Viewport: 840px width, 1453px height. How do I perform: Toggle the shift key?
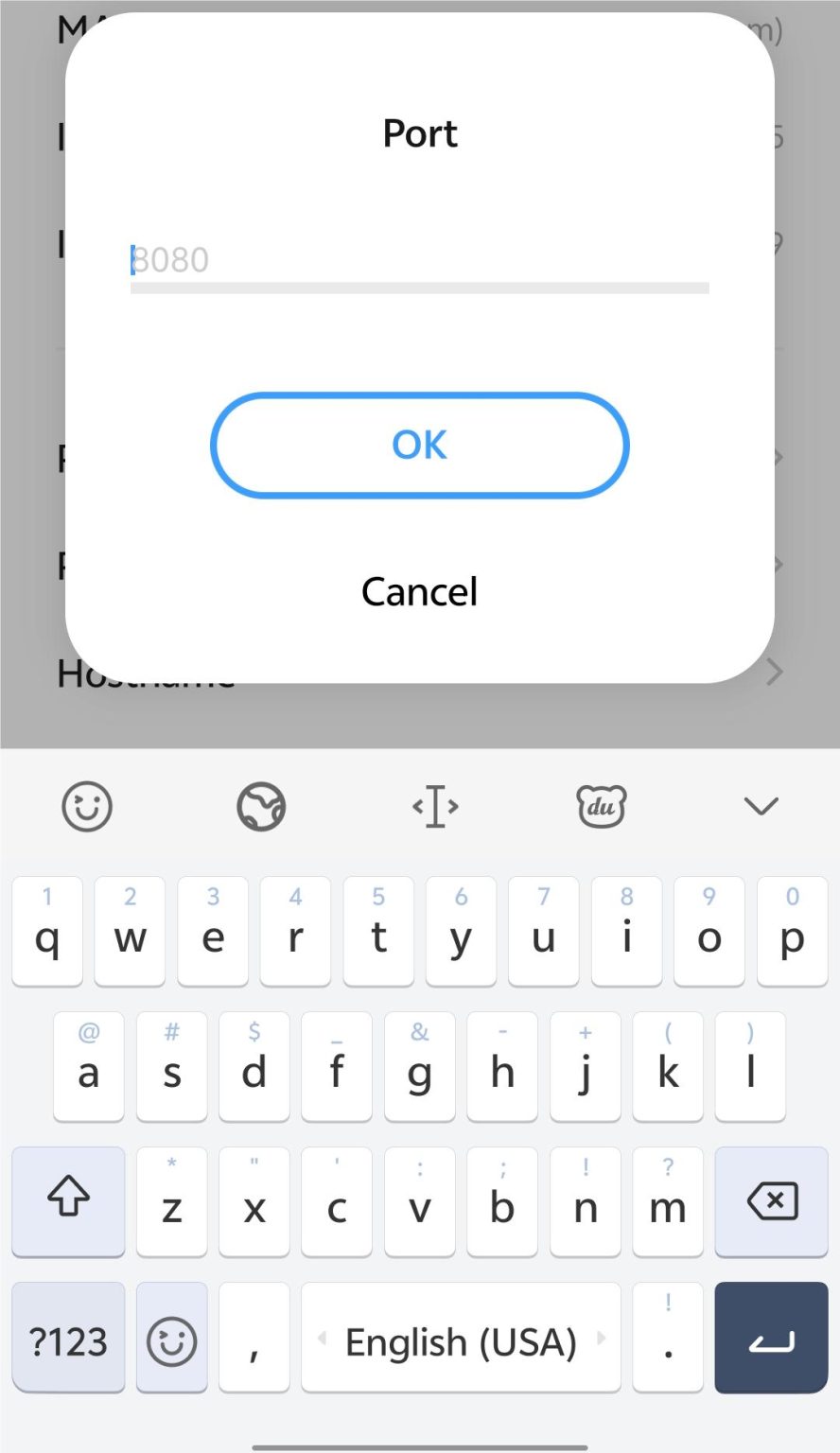pyautogui.click(x=68, y=1202)
